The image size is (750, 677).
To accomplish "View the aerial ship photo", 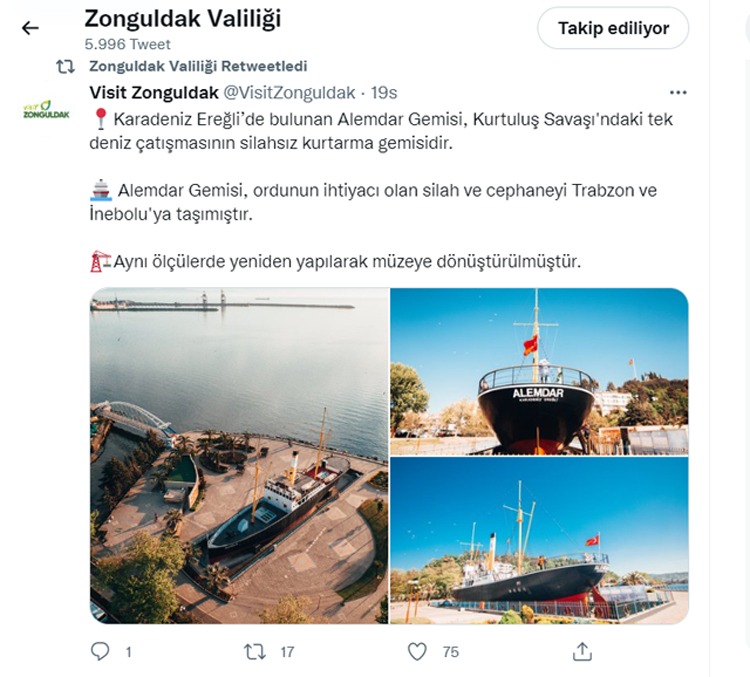I will point(238,455).
